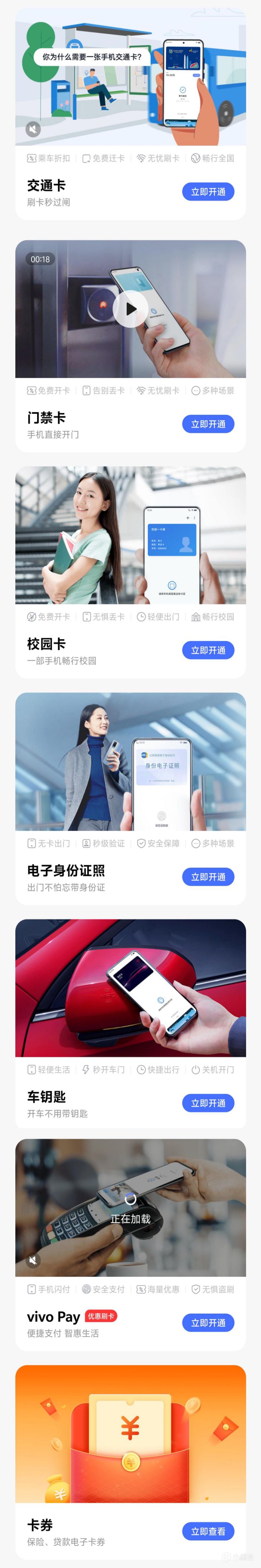This screenshot has height=1568, width=261.
Task: Activate 交通卡 with 立即开通
Action: pyautogui.click(x=208, y=192)
